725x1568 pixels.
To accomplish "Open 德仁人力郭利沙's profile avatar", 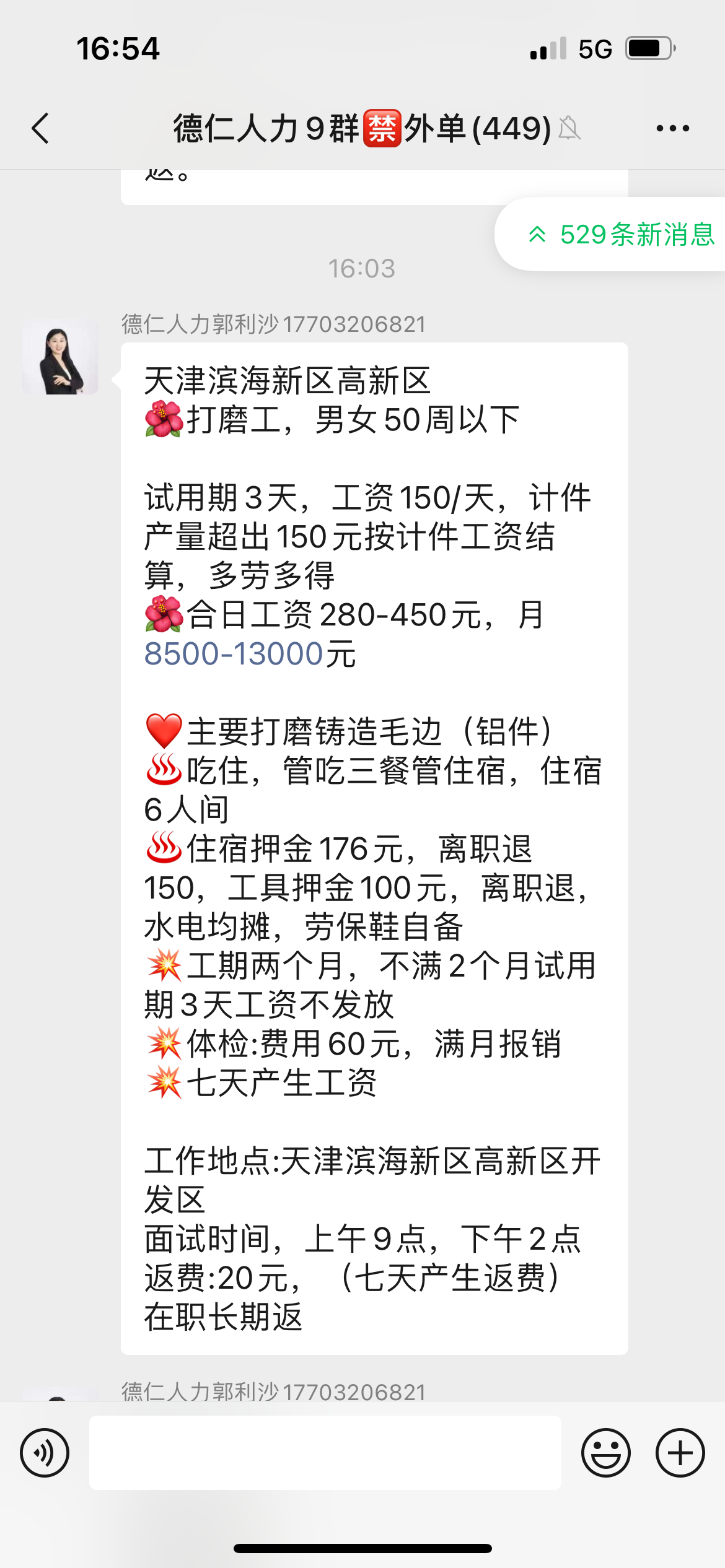I will [x=60, y=357].
